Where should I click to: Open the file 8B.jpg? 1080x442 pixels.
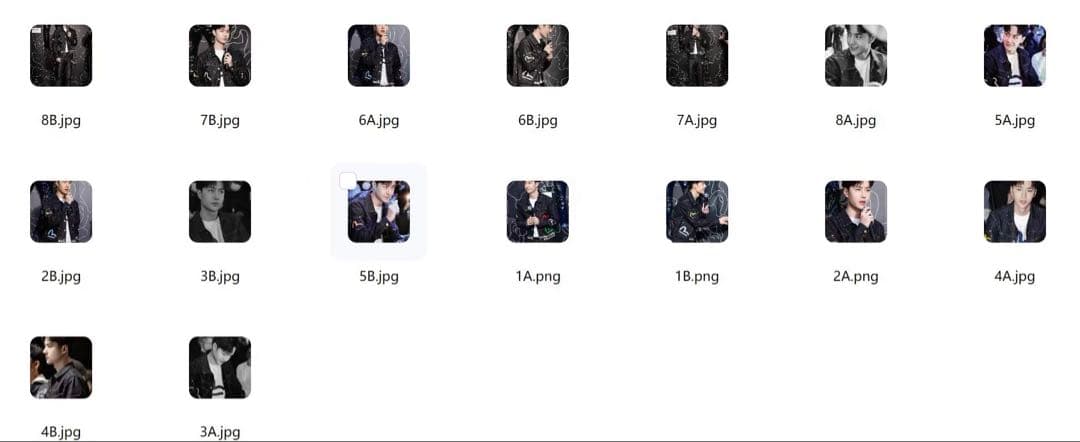(x=61, y=56)
